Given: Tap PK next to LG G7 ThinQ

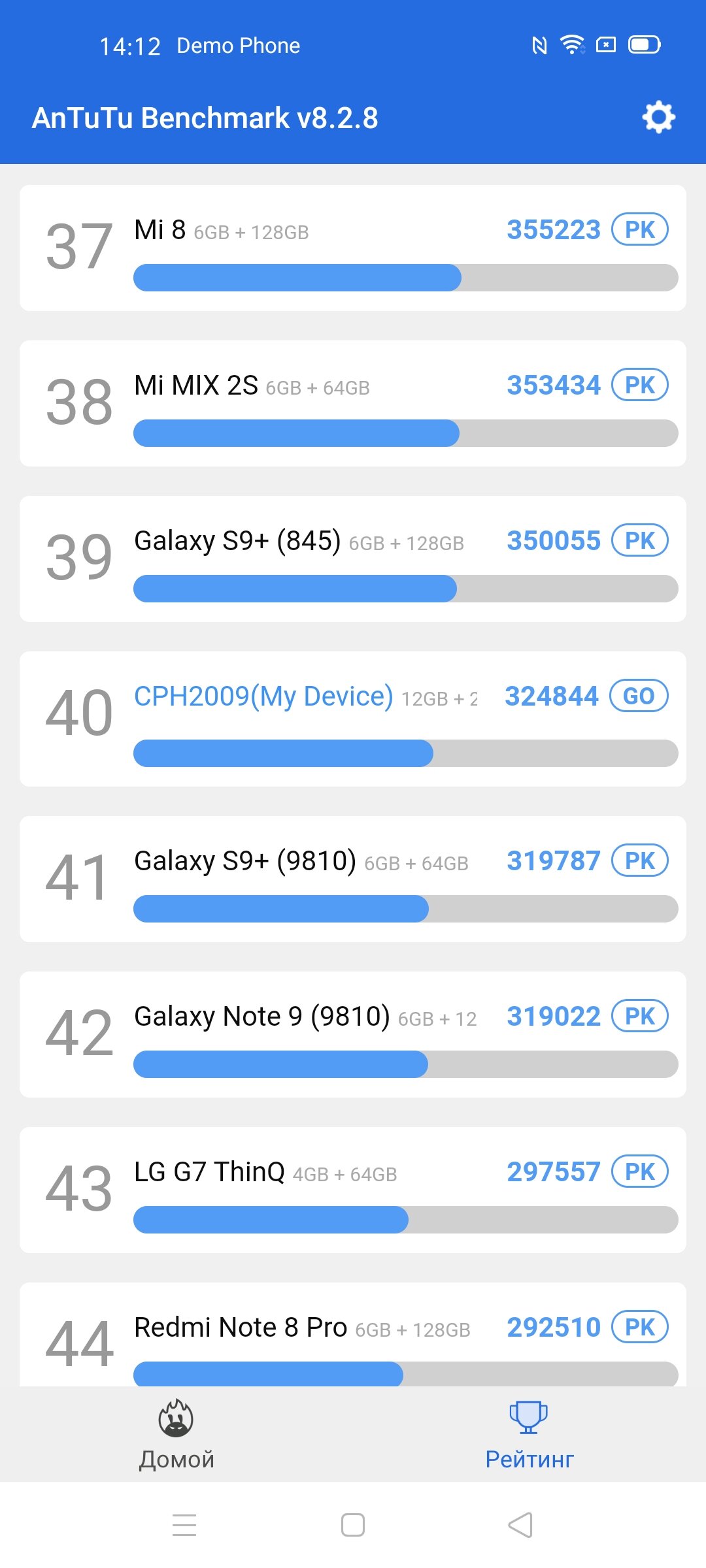Looking at the screenshot, I should [640, 1171].
